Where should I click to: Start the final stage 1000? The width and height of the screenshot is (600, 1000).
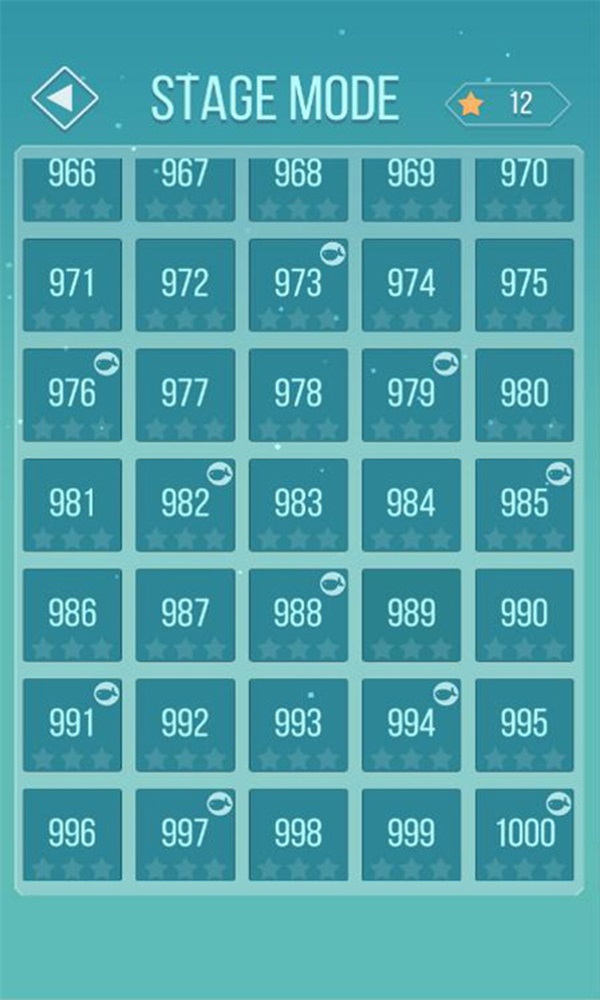click(x=524, y=835)
